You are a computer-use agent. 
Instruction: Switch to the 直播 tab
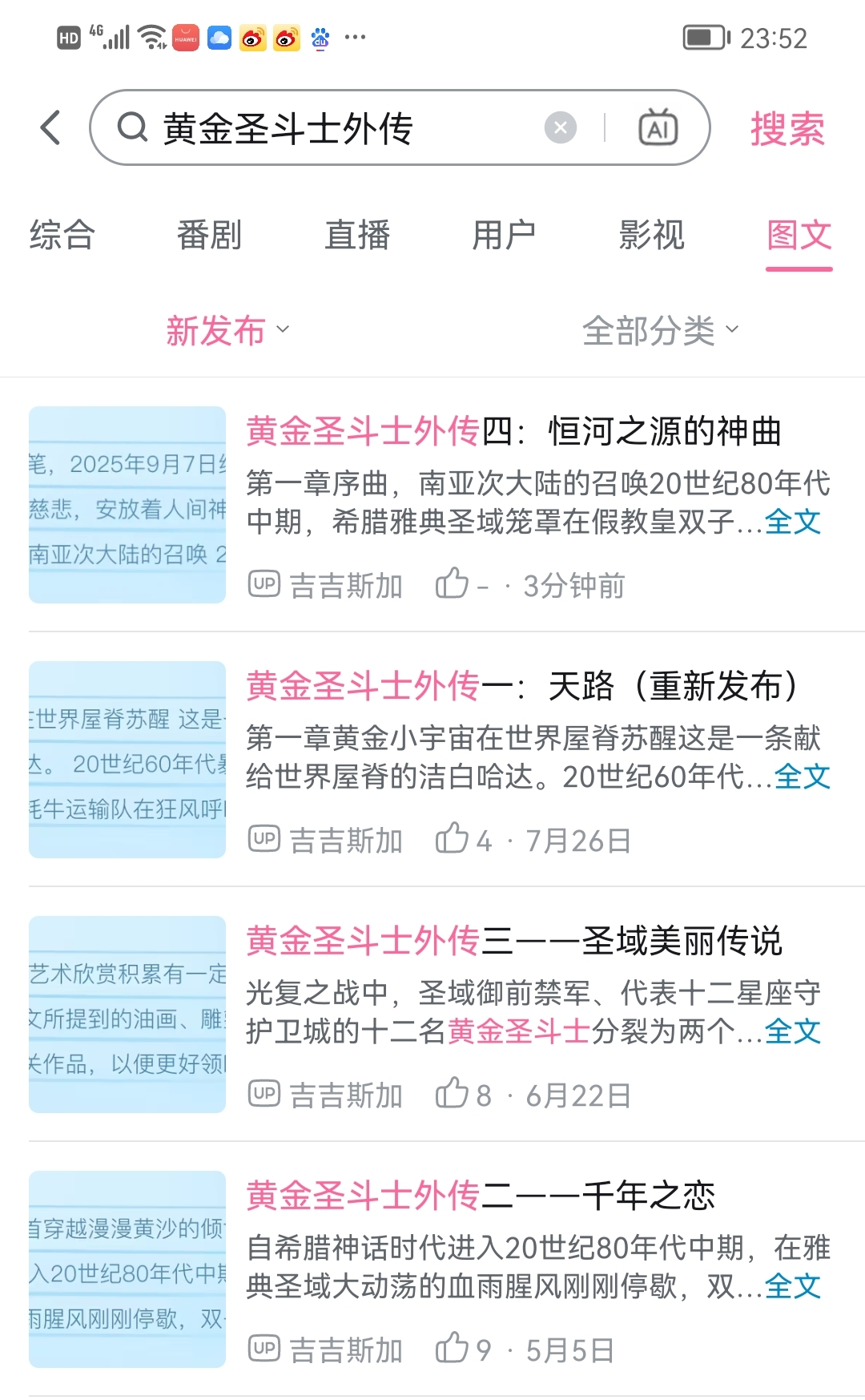click(x=357, y=235)
